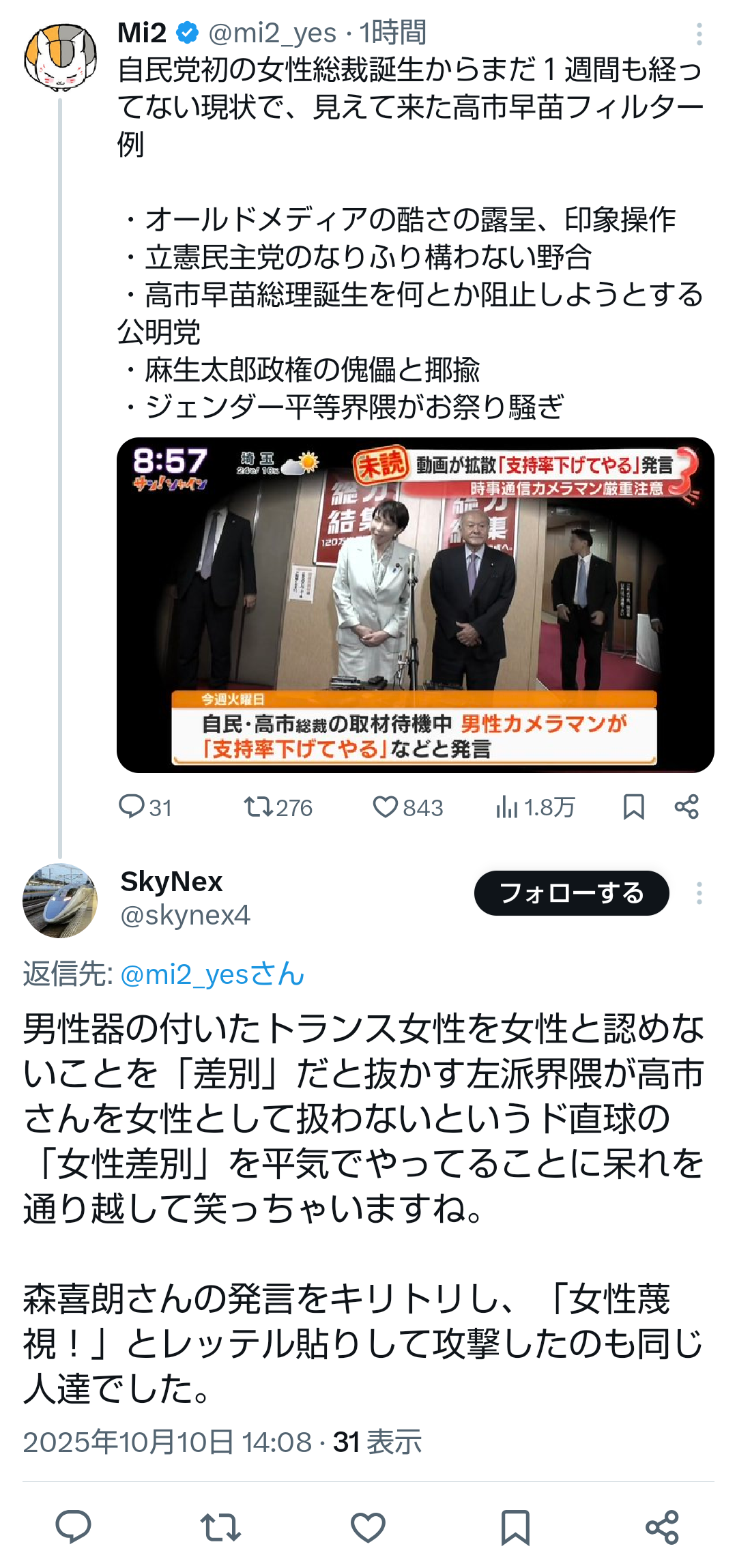Repost SkyNex's reply
This screenshot has width=737, height=1568.
pyautogui.click(x=220, y=1526)
